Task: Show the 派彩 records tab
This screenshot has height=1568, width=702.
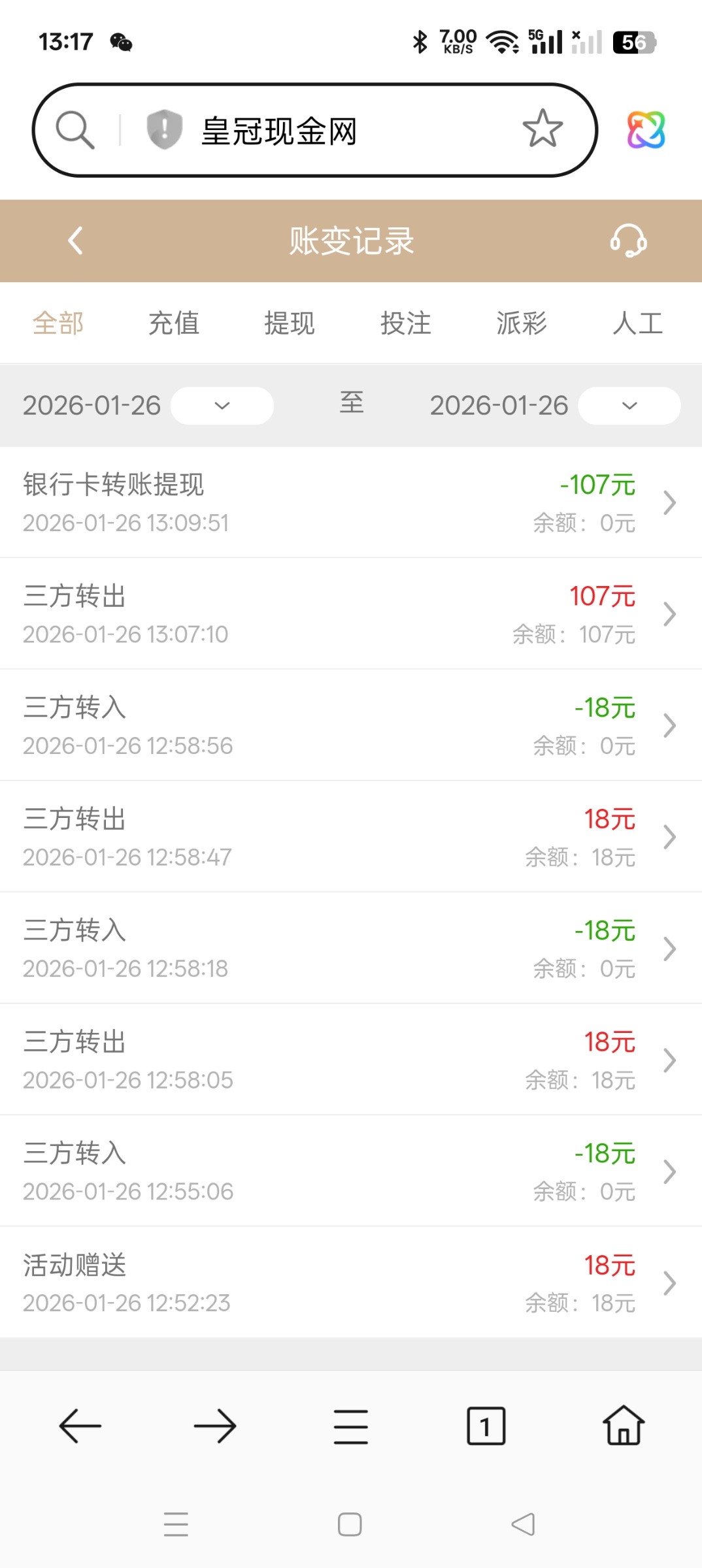Action: [522, 323]
